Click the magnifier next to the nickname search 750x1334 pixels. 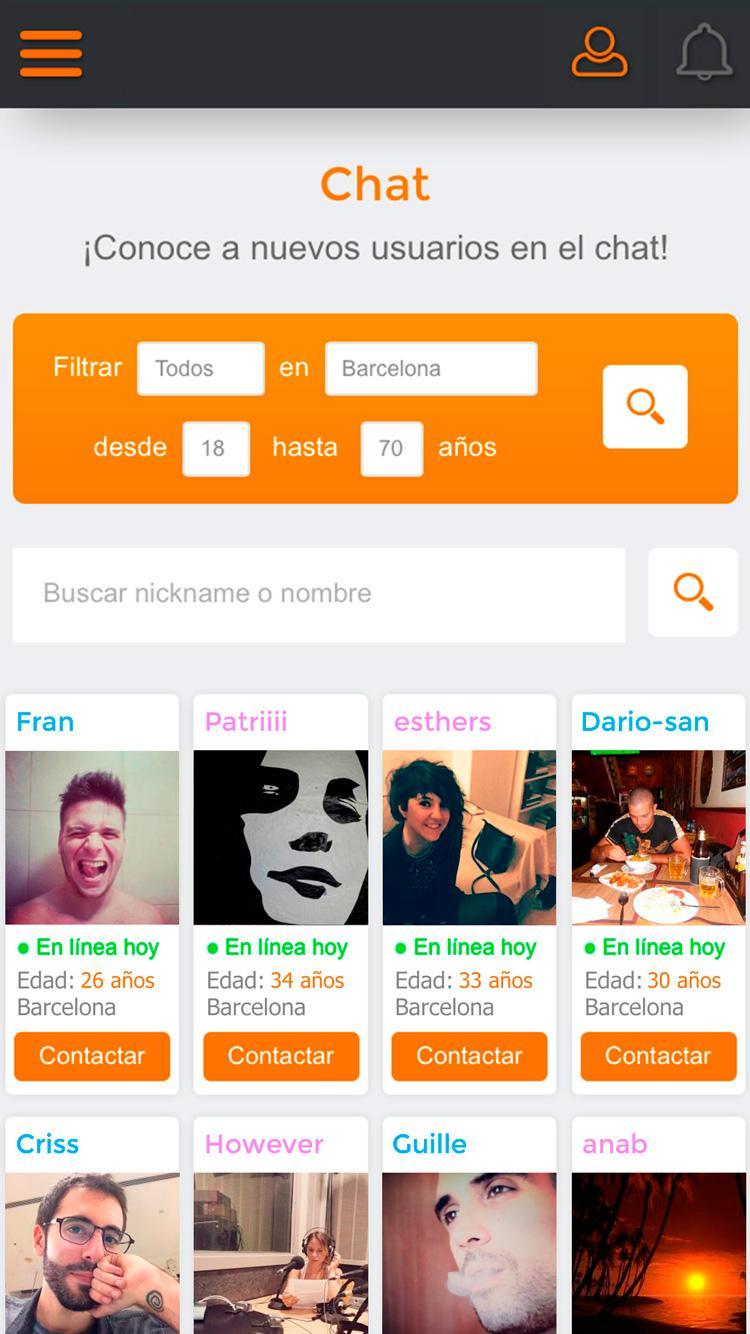(x=693, y=592)
